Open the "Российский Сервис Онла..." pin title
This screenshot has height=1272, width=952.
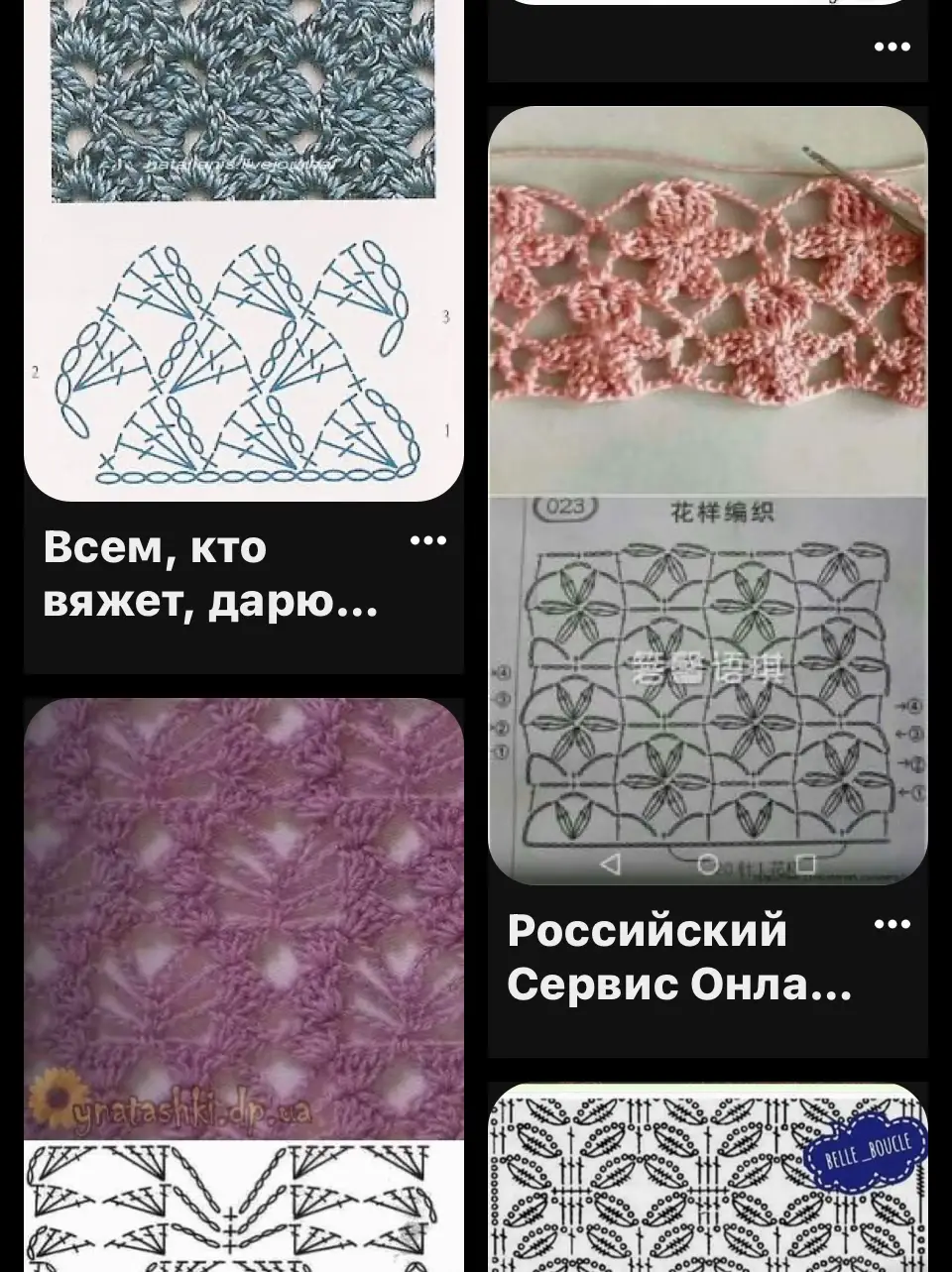[x=678, y=957]
